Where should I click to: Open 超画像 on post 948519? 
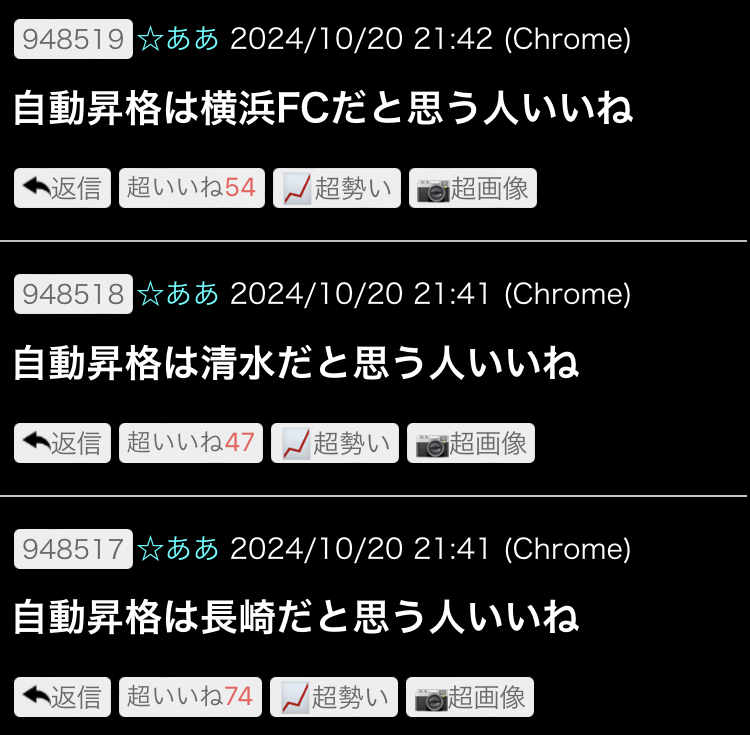click(472, 188)
